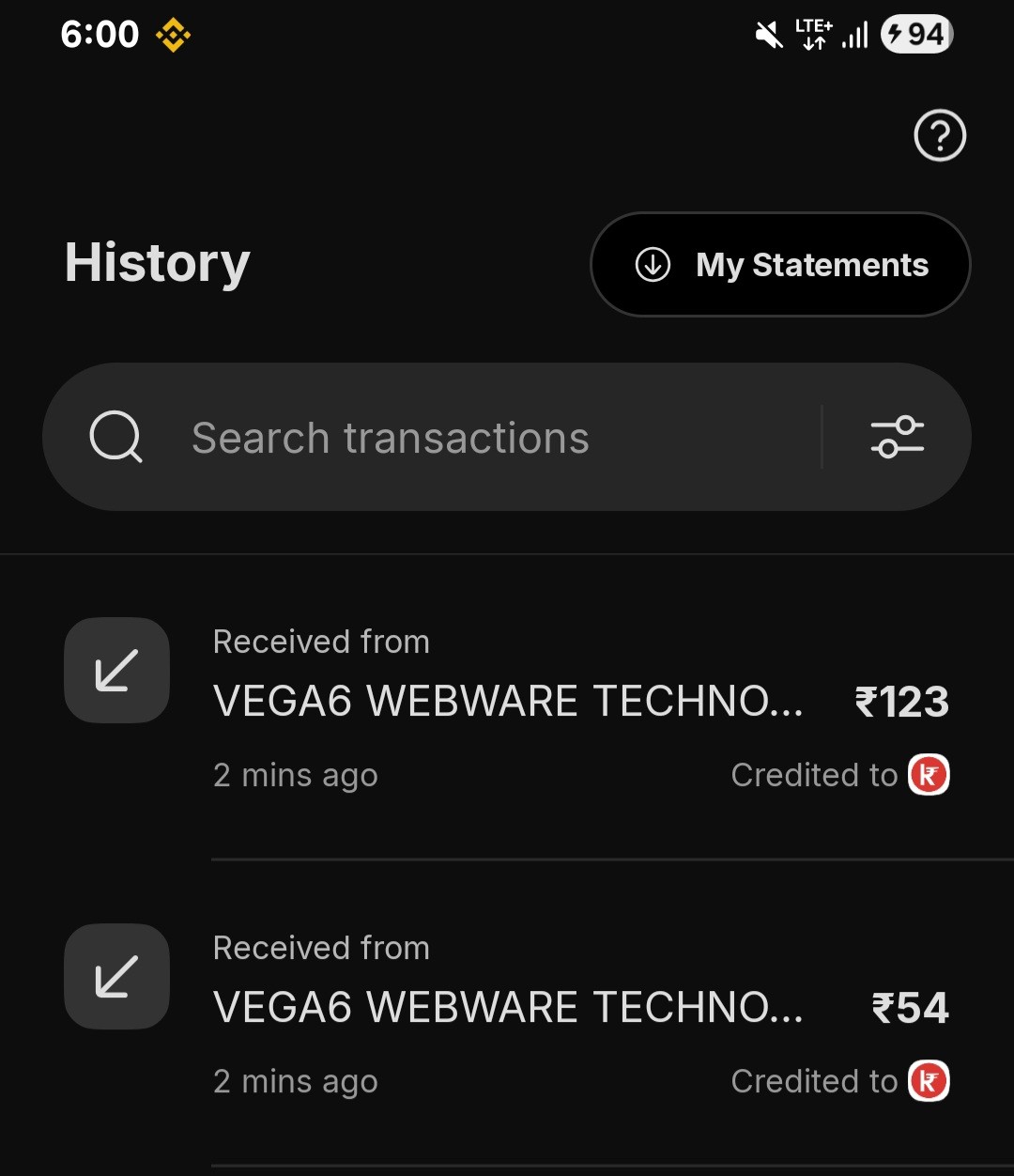1014x1176 pixels.
Task: Open the ₹123 received transaction
Action: pyautogui.click(x=507, y=704)
